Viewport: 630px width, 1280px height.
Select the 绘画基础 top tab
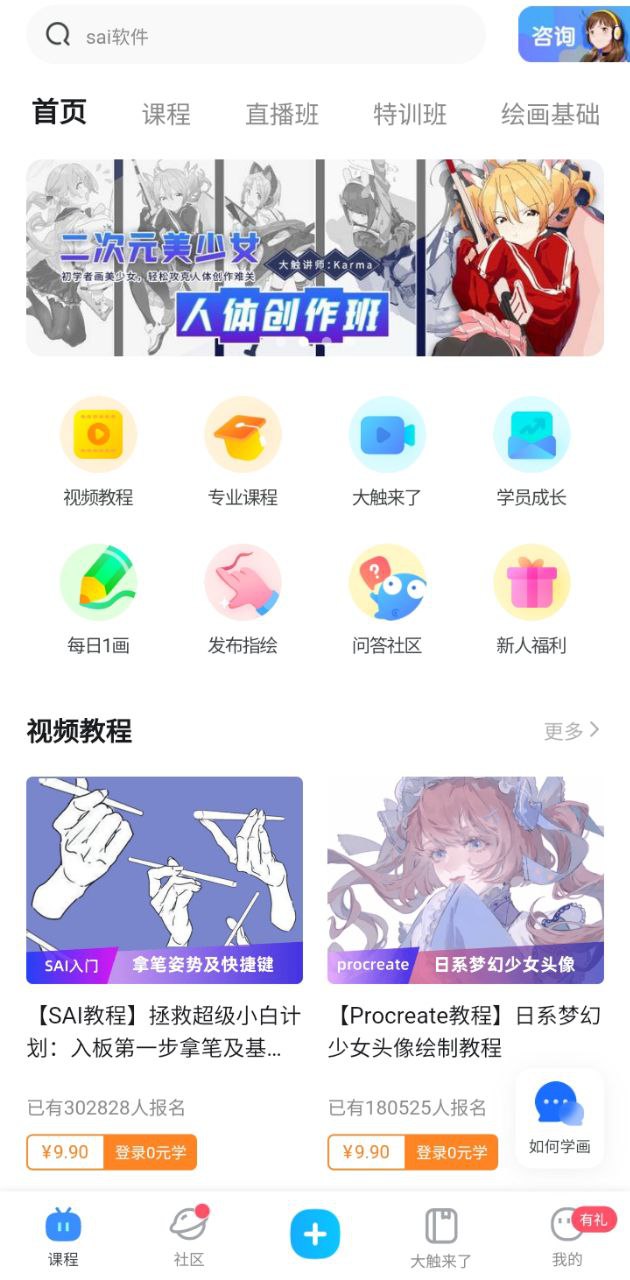pos(550,114)
